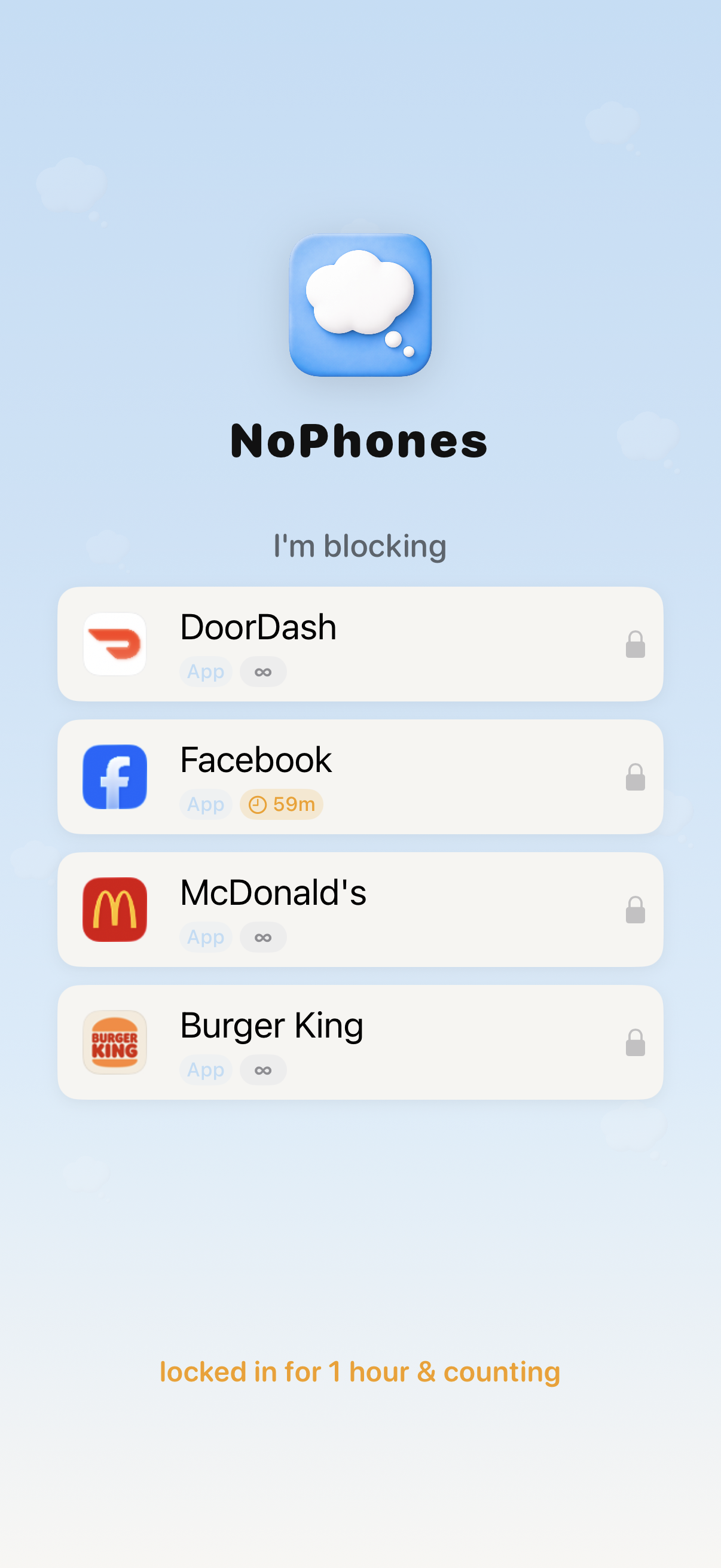Toggle the infinity duration badge for McDonald's
Viewport: 721px width, 1568px height.
(x=263, y=936)
